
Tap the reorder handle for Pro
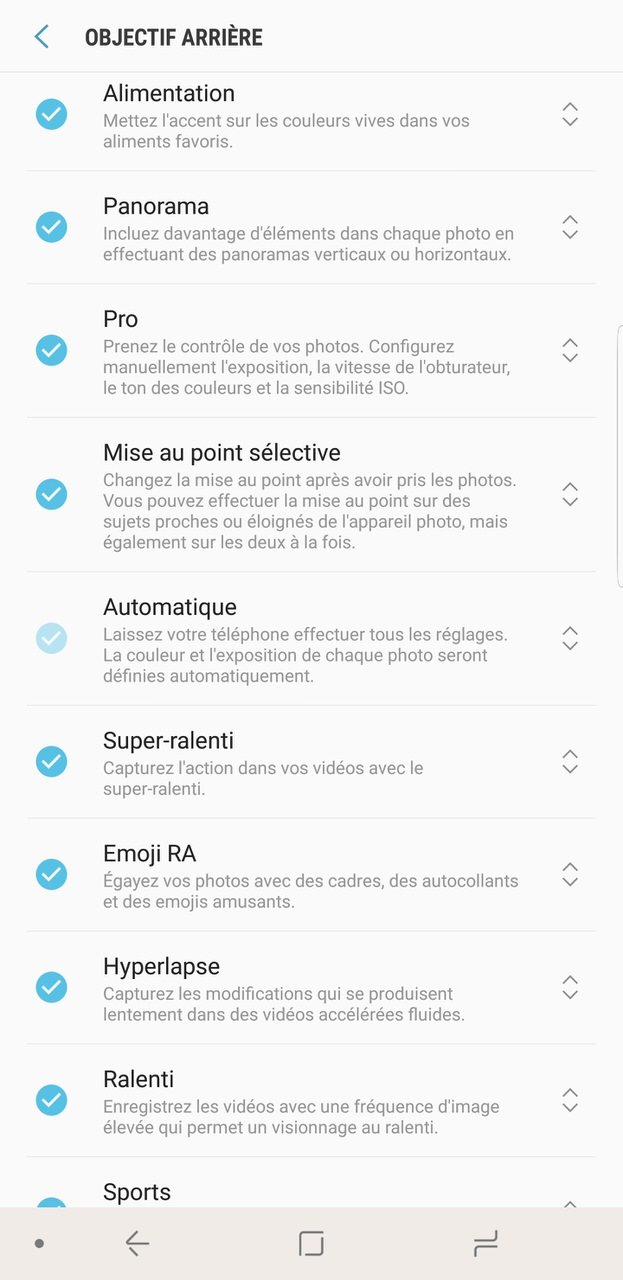570,350
